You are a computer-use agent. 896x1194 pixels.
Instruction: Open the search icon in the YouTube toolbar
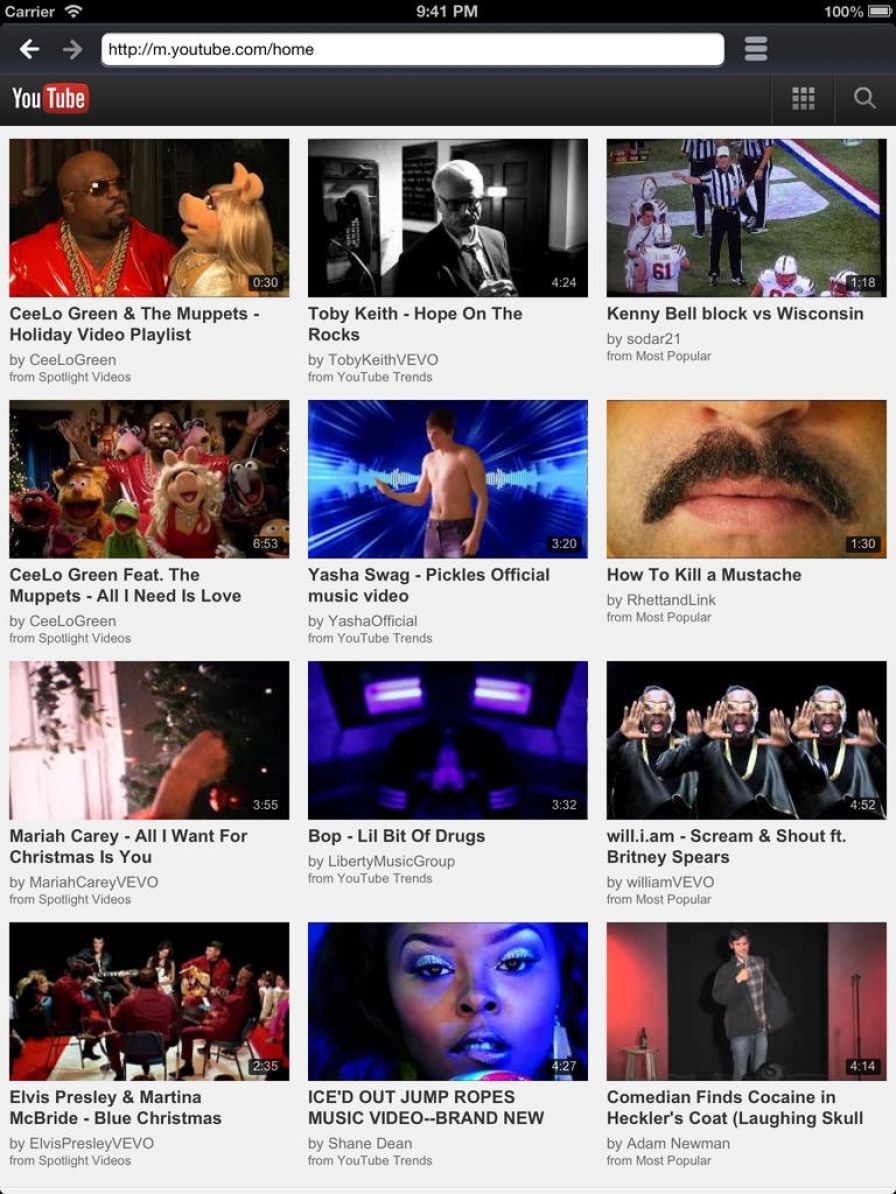pos(864,99)
